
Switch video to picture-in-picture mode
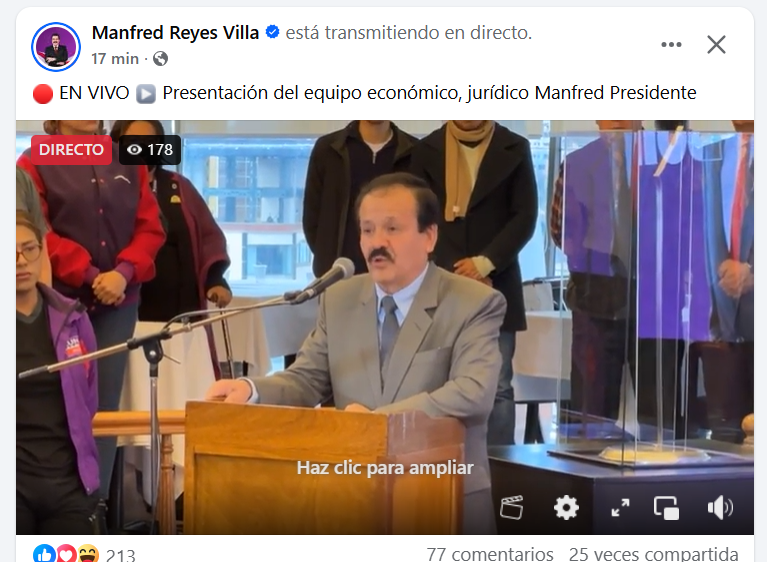pyautogui.click(x=667, y=507)
